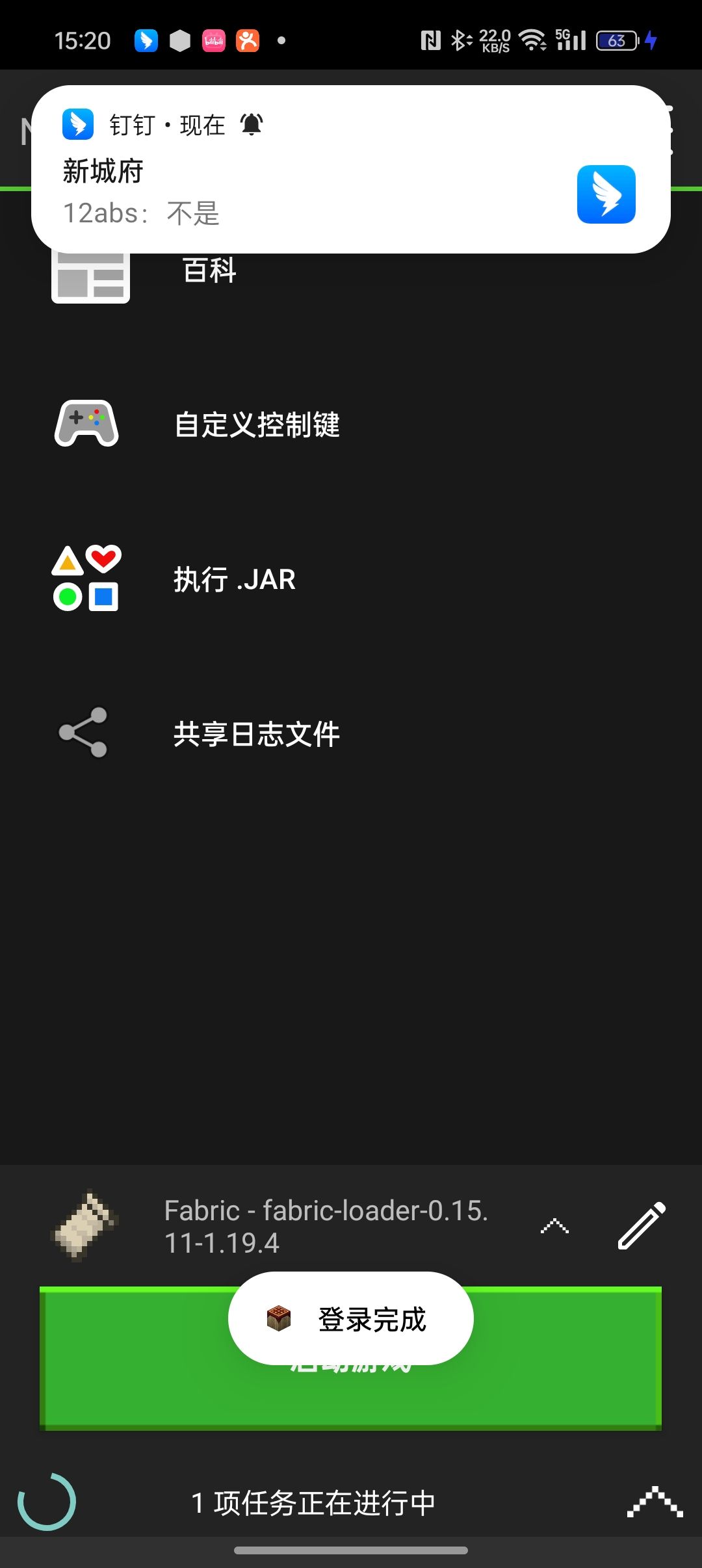Select 执行 .JAR option

point(234,579)
